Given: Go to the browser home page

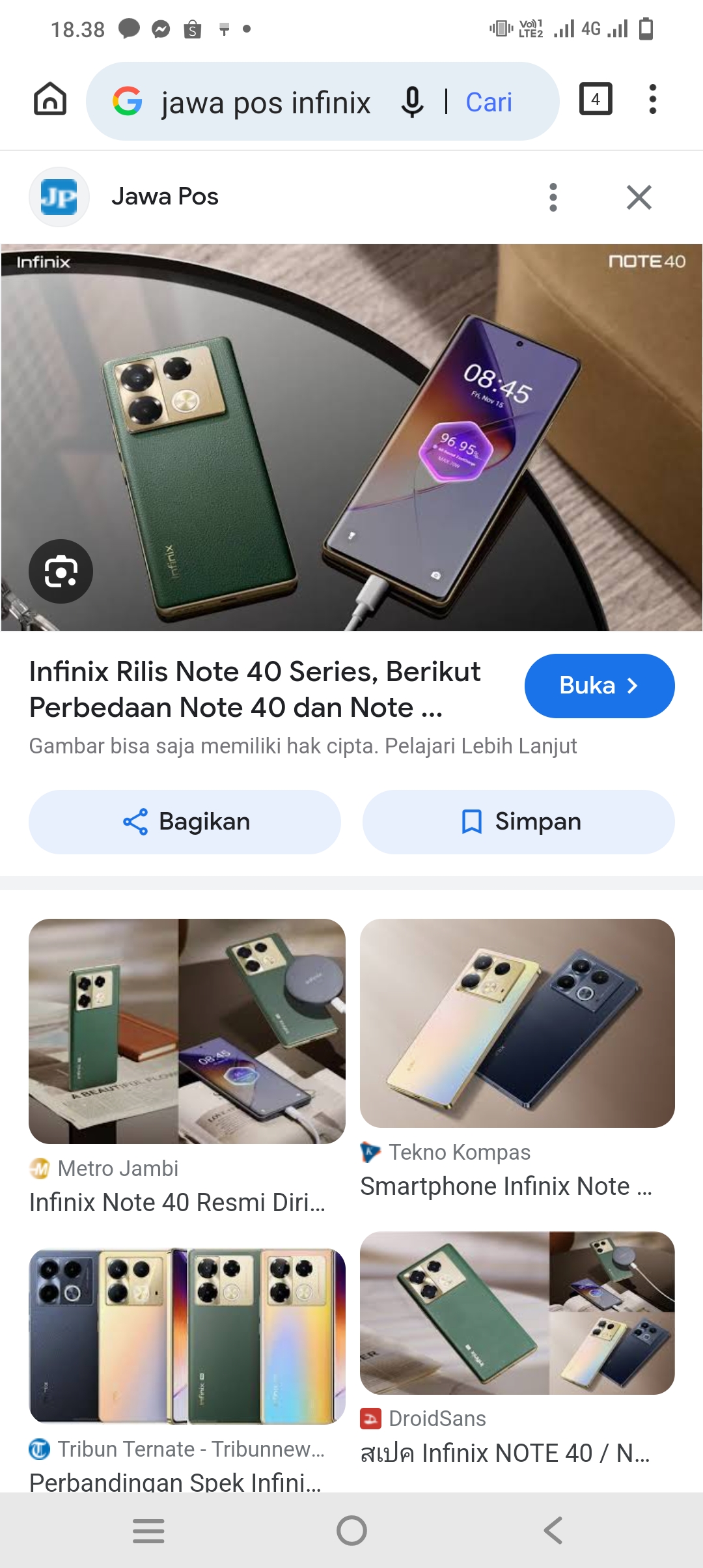Looking at the screenshot, I should coord(50,100).
